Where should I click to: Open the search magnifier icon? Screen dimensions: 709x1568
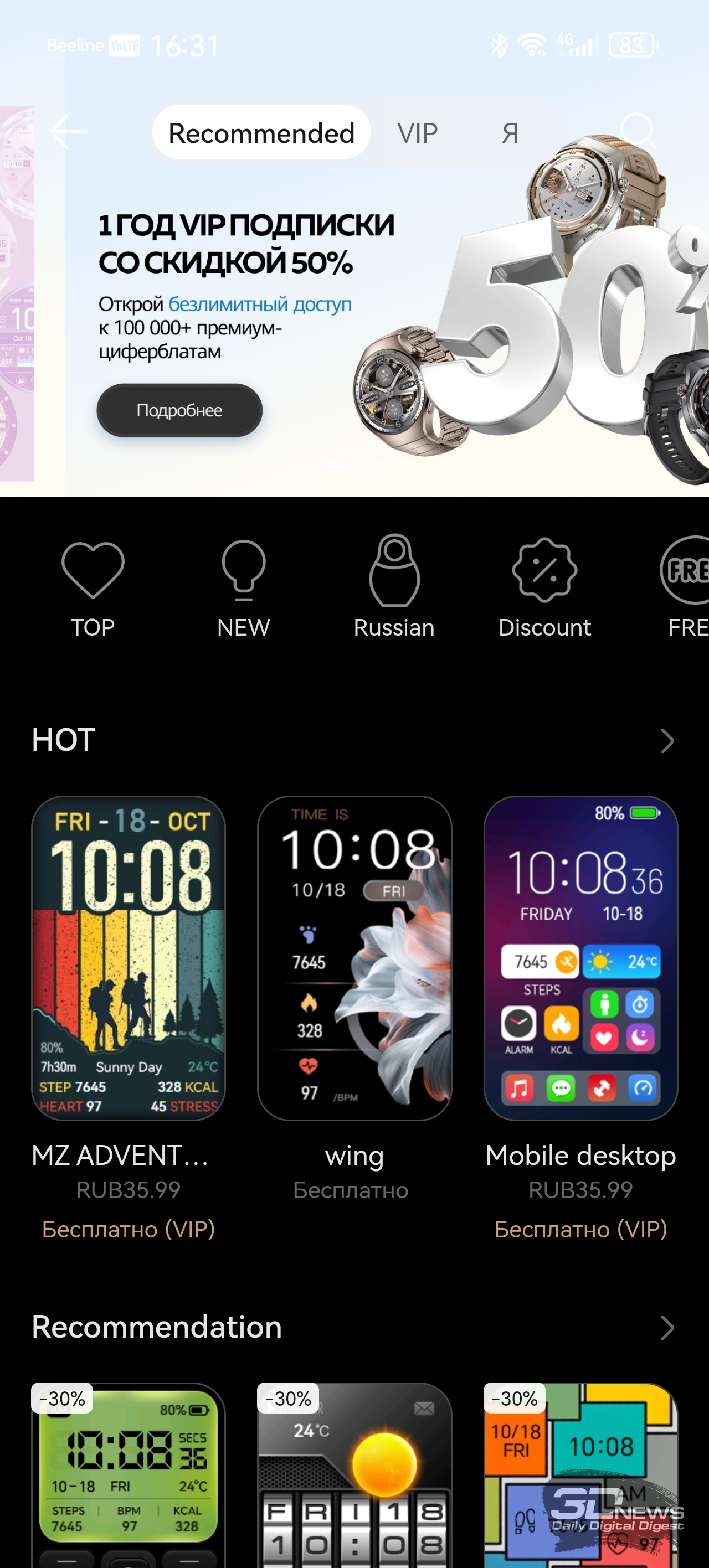[638, 131]
